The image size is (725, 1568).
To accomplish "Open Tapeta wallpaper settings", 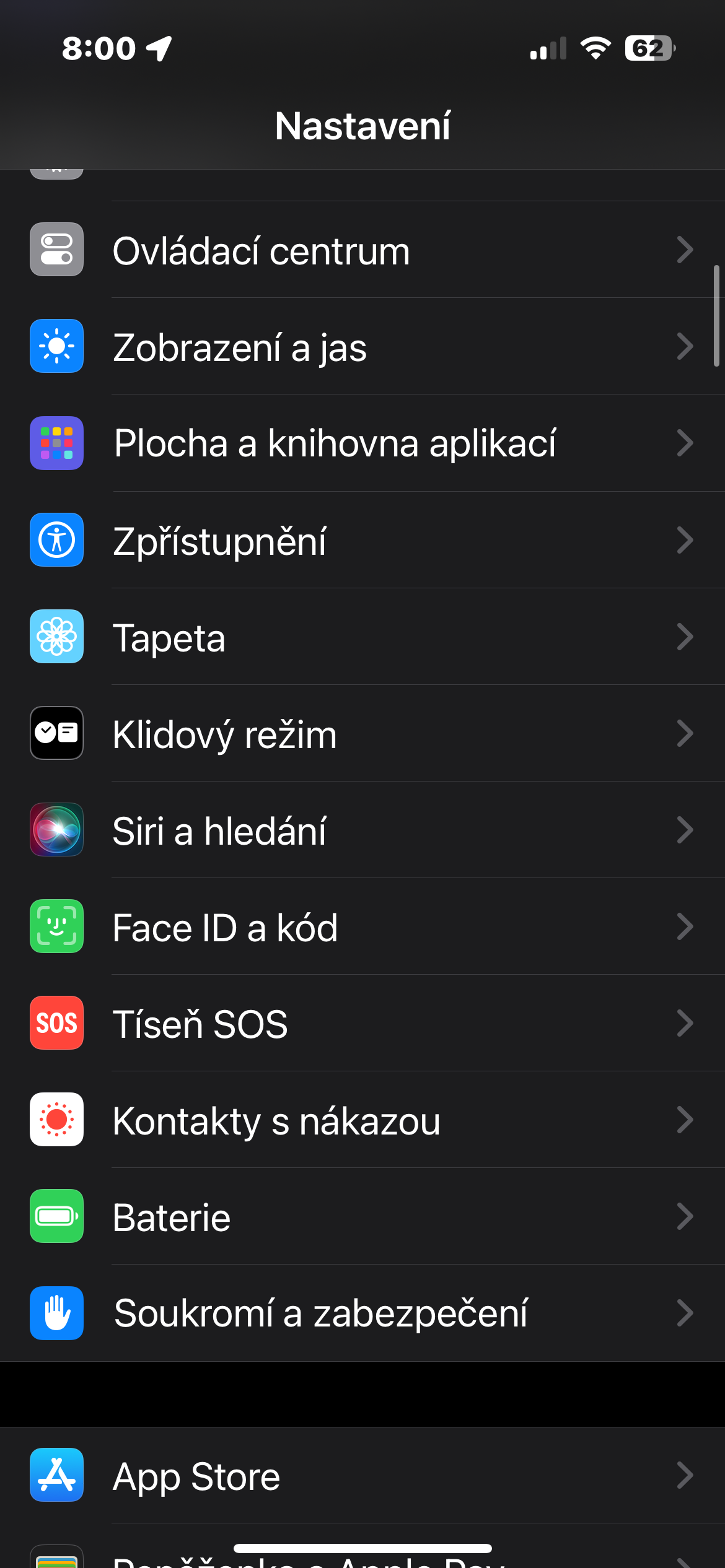I will point(362,637).
